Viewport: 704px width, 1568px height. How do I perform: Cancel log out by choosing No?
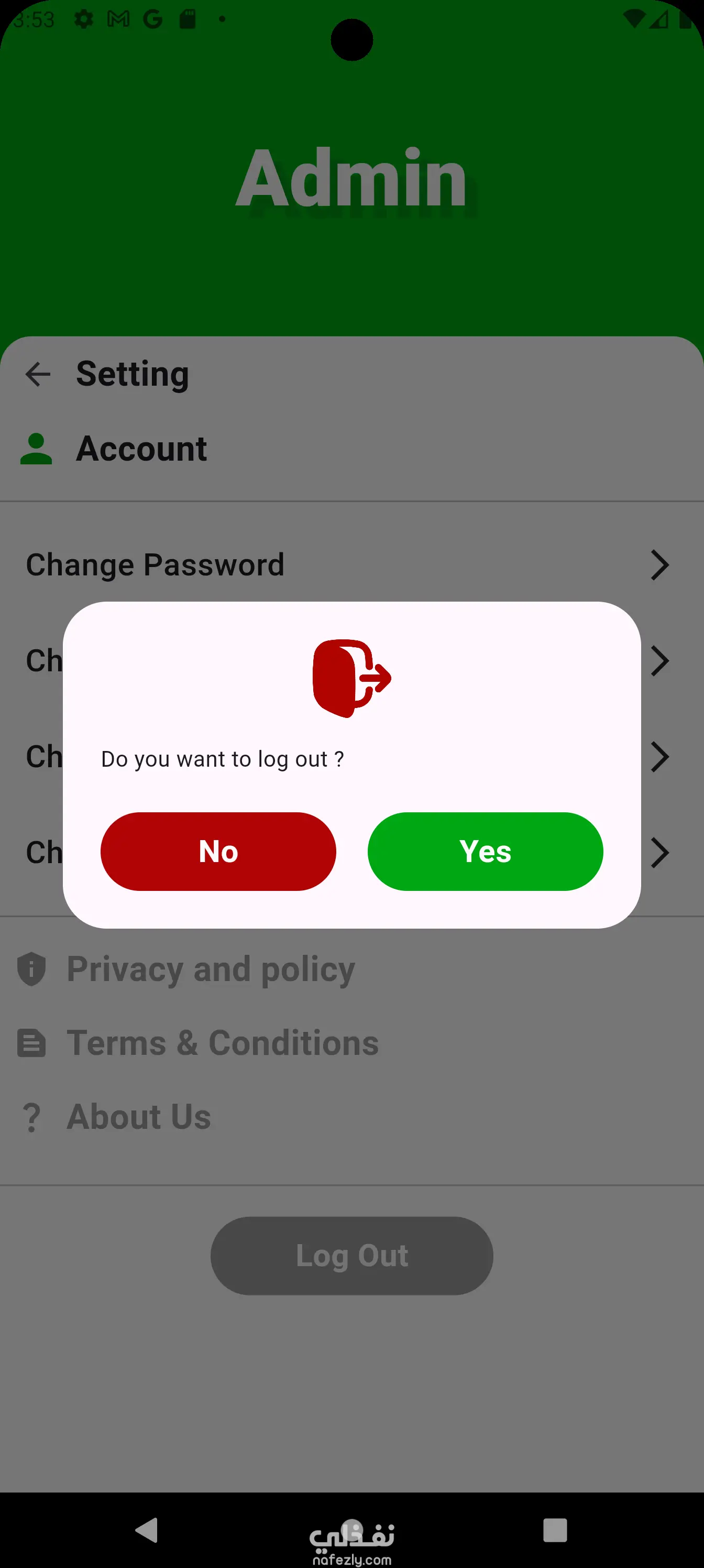point(218,851)
